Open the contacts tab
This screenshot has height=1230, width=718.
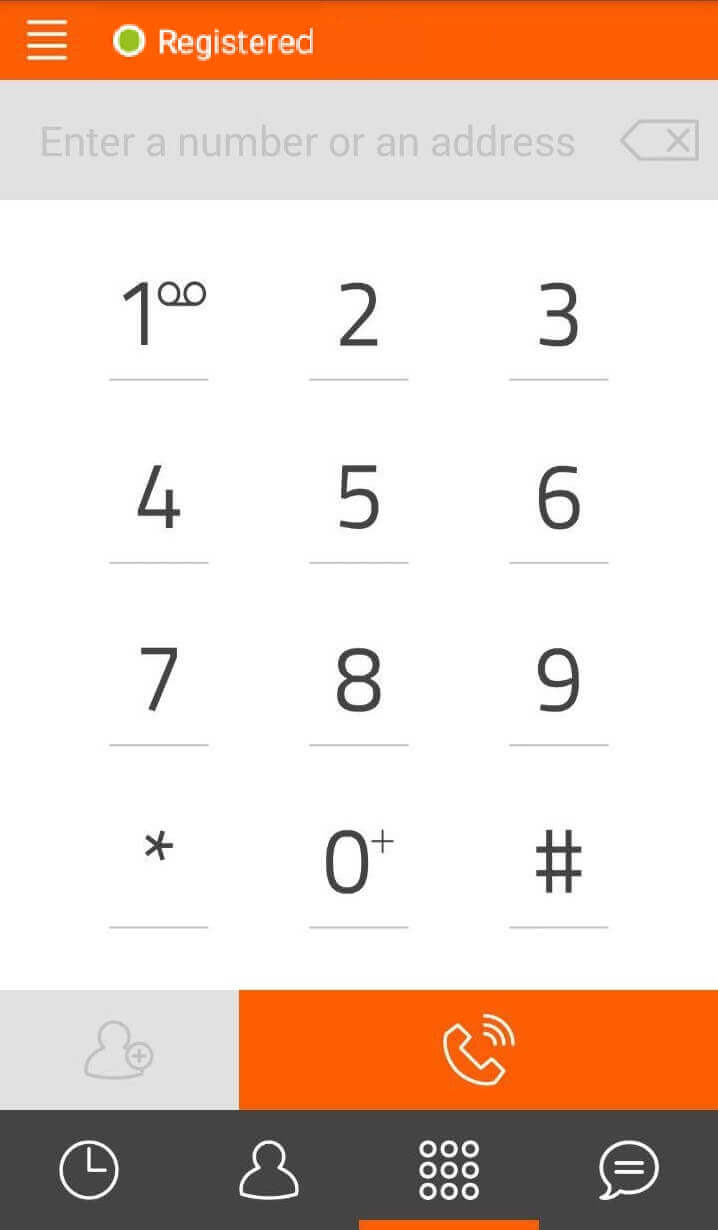tap(269, 1170)
